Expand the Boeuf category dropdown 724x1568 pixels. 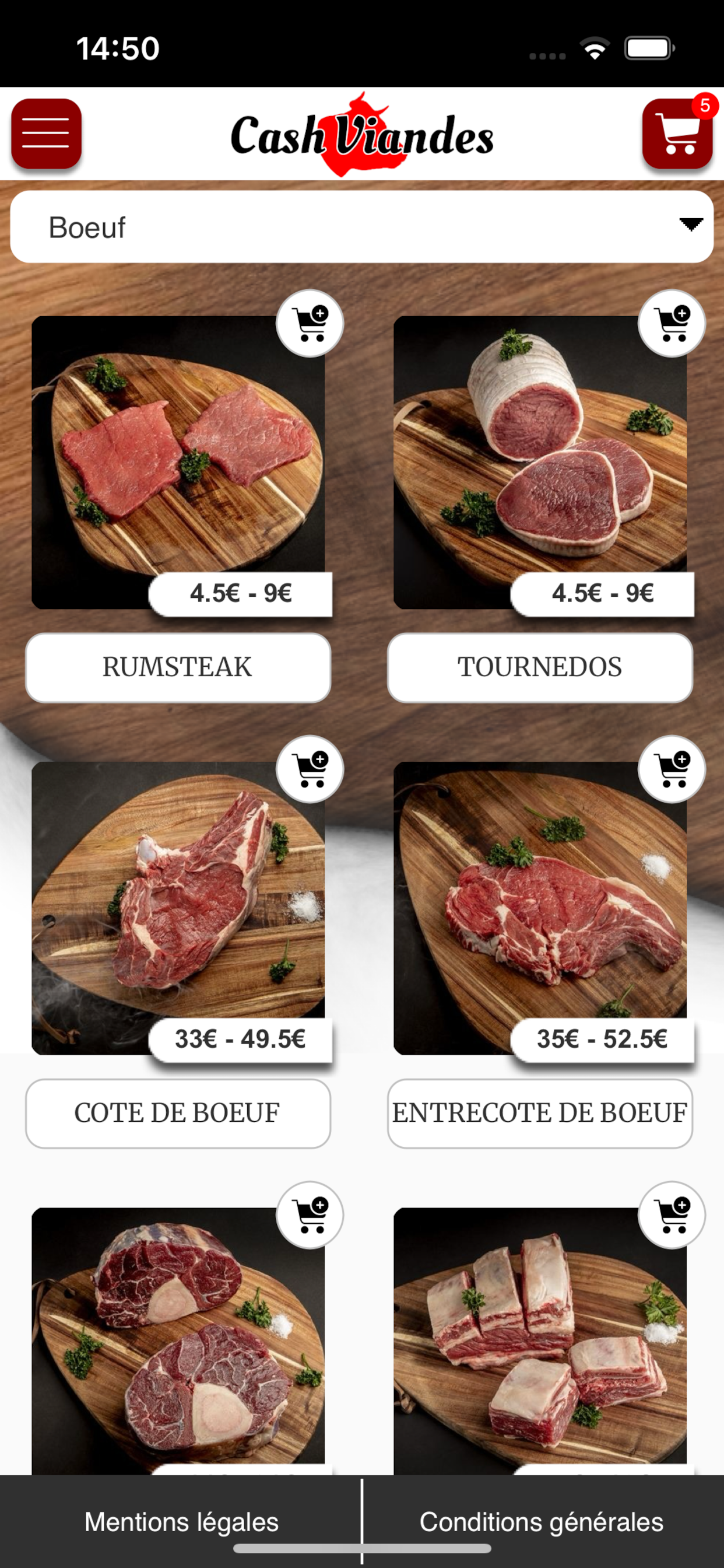click(x=362, y=227)
